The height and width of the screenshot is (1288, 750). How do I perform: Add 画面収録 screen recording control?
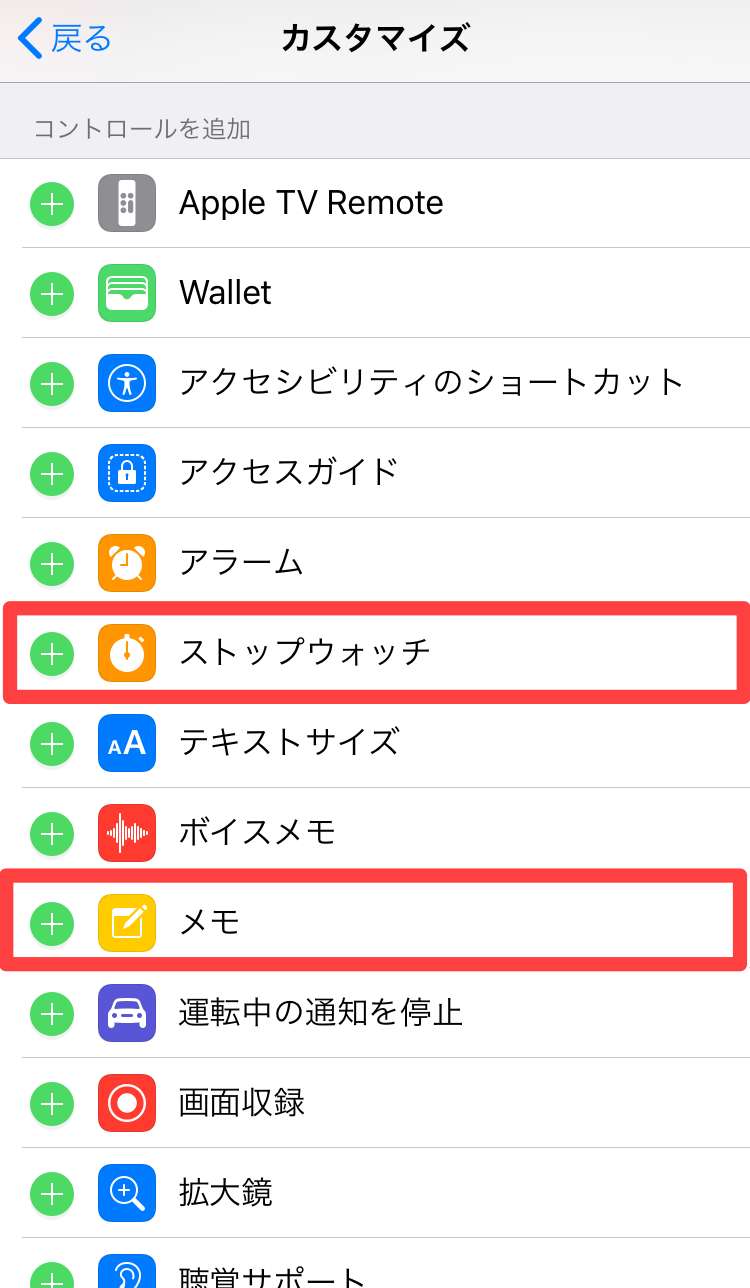coord(52,1104)
